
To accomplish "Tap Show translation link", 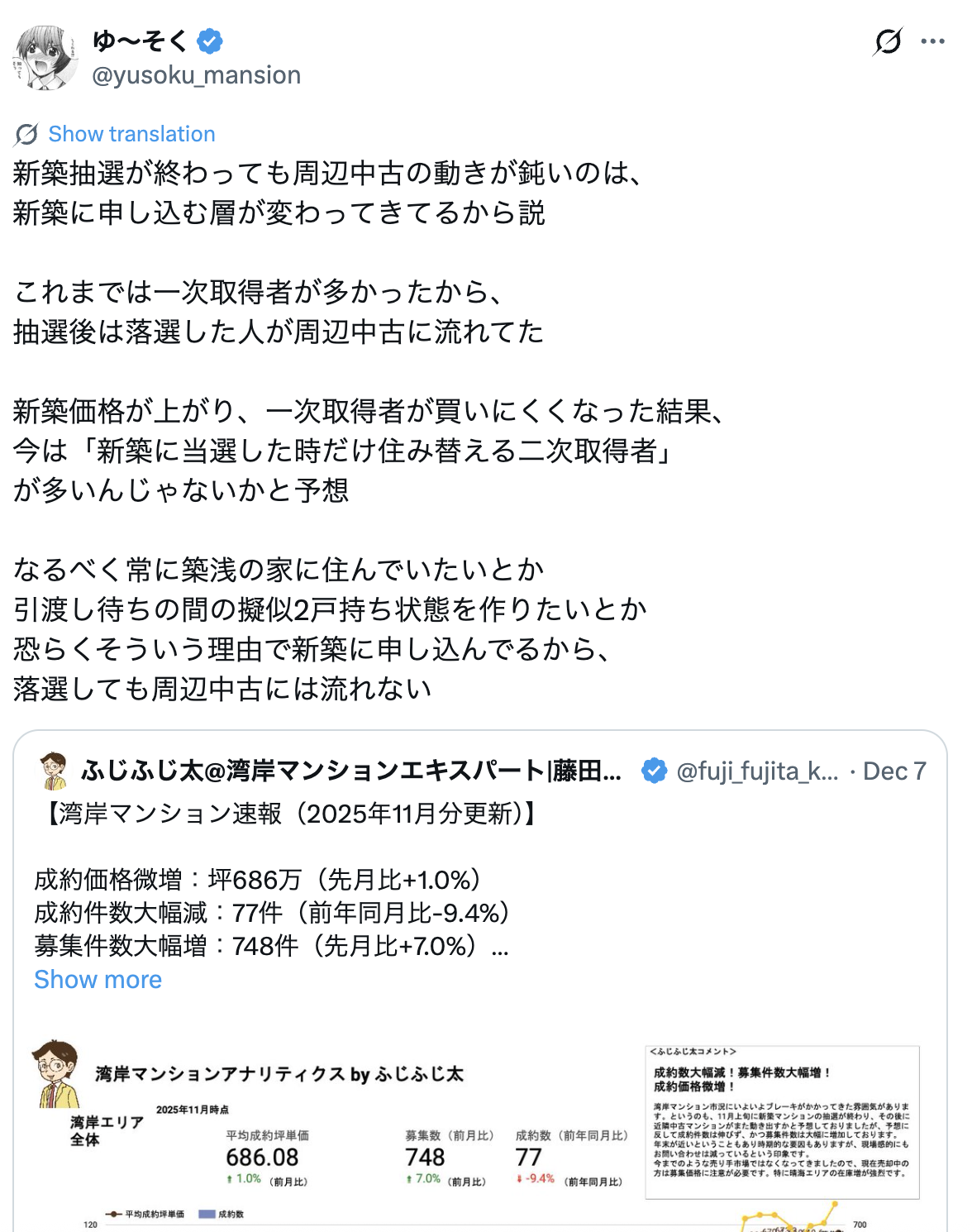I will [131, 134].
